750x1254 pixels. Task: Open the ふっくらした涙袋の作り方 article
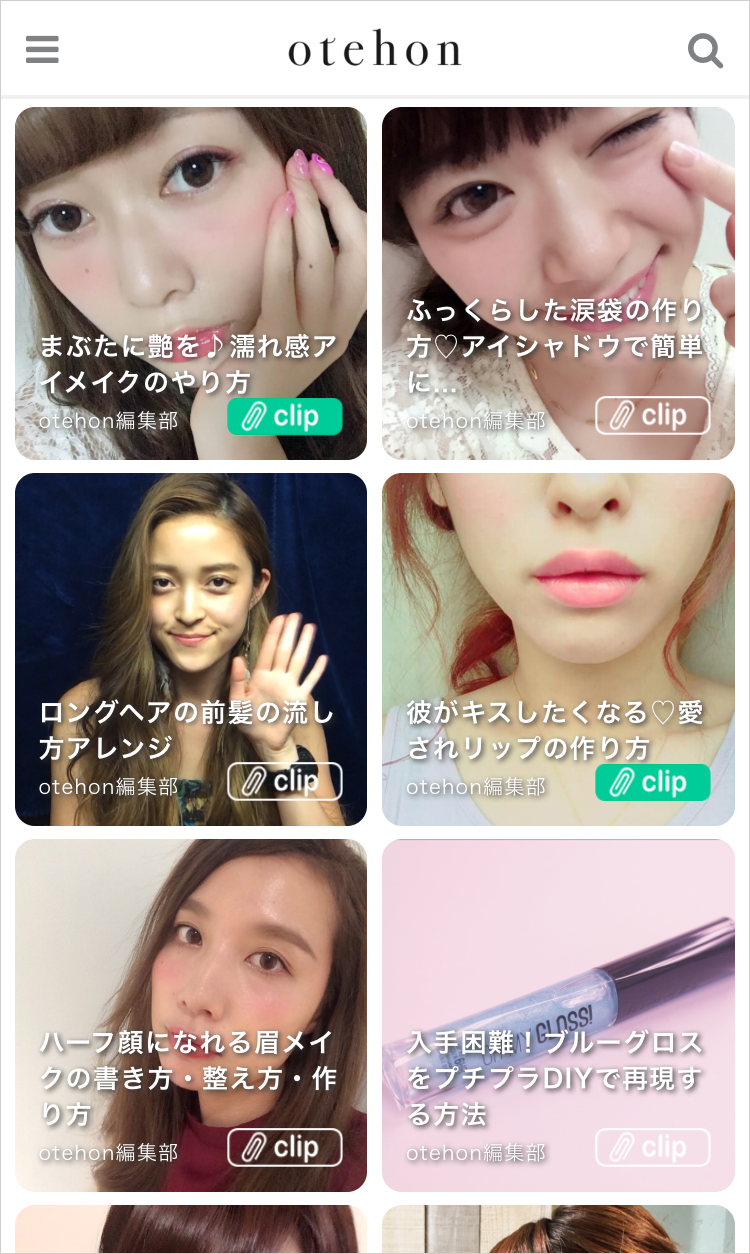click(558, 250)
